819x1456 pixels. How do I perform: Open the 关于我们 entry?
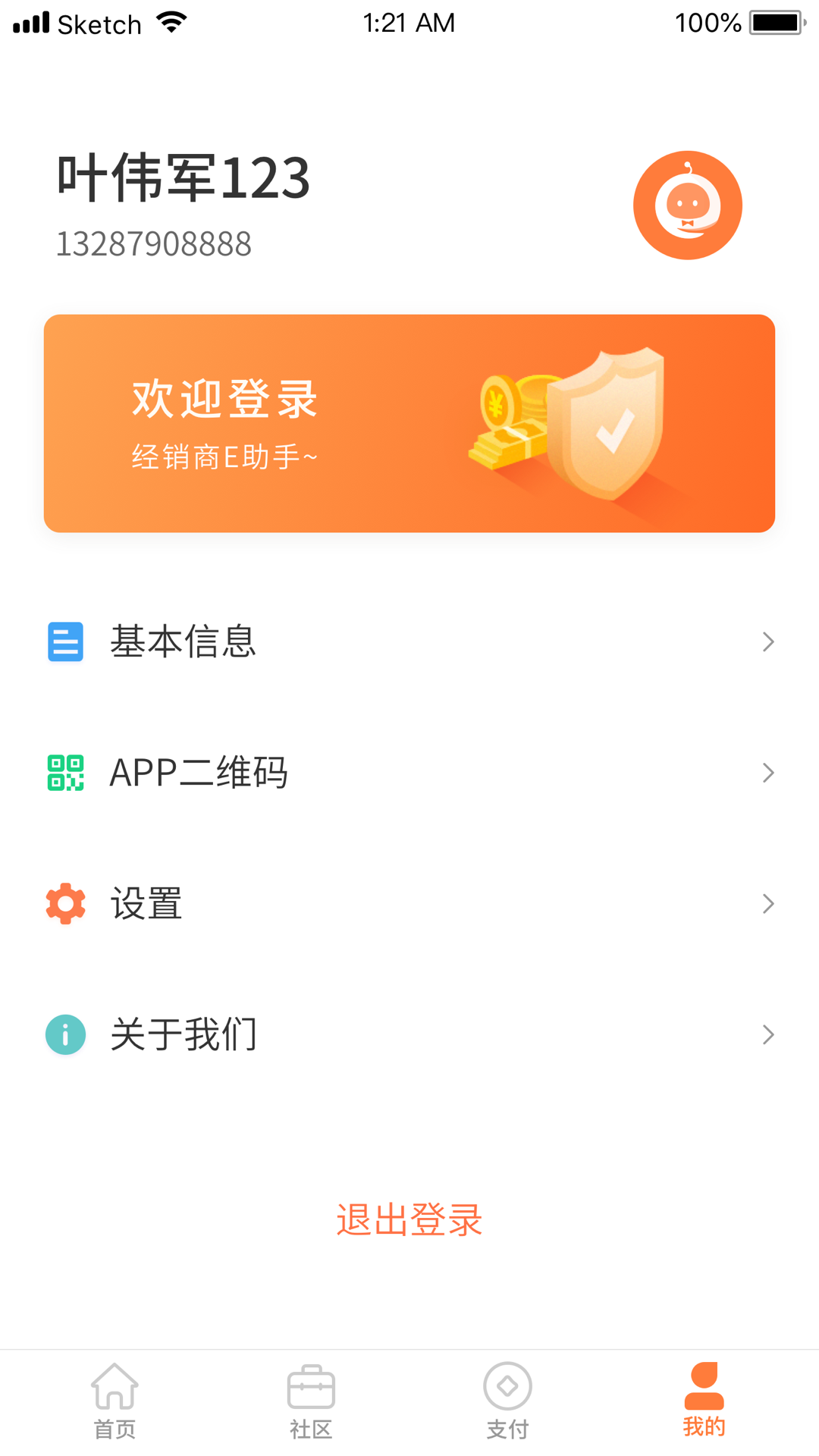(x=184, y=1034)
